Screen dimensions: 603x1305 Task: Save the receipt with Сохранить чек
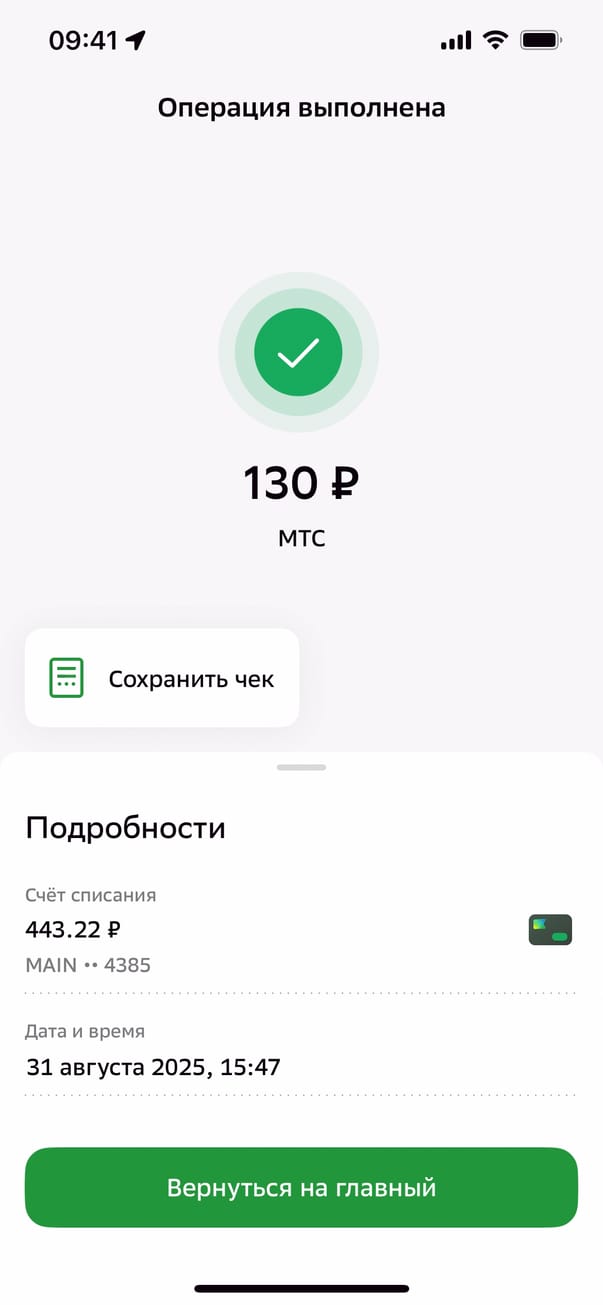point(162,678)
